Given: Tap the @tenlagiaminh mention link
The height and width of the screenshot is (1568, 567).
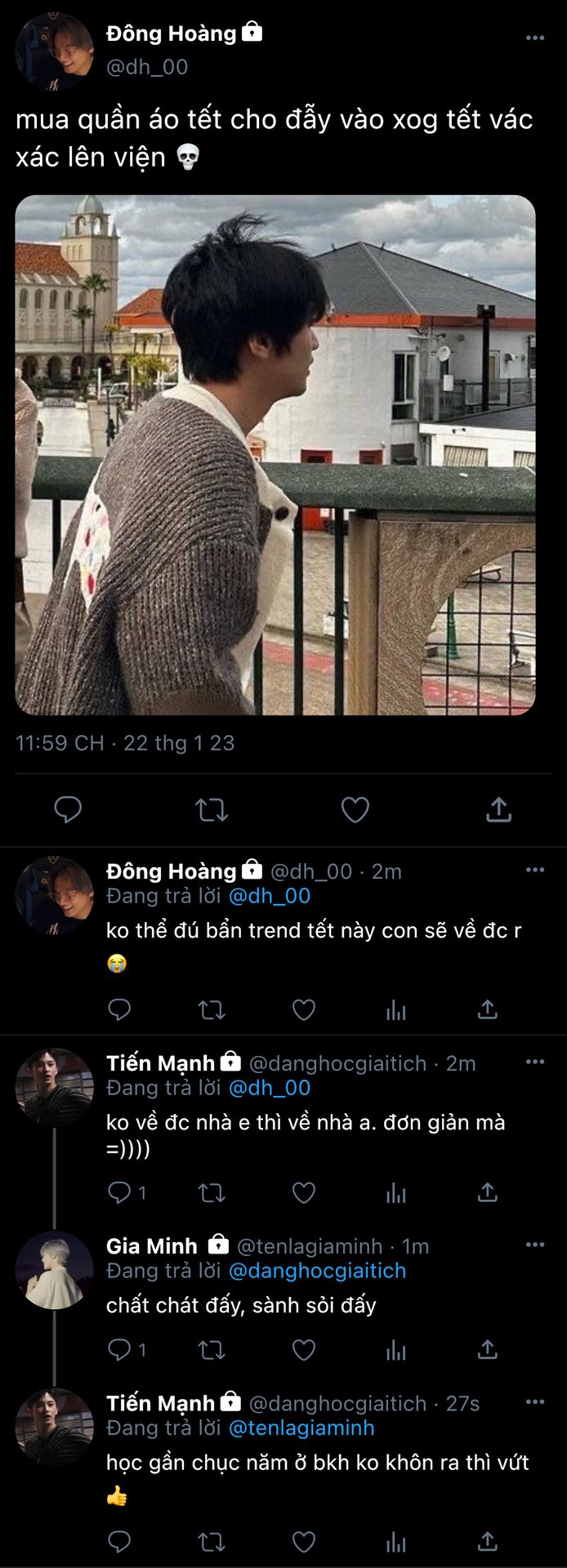Looking at the screenshot, I should tap(301, 1428).
